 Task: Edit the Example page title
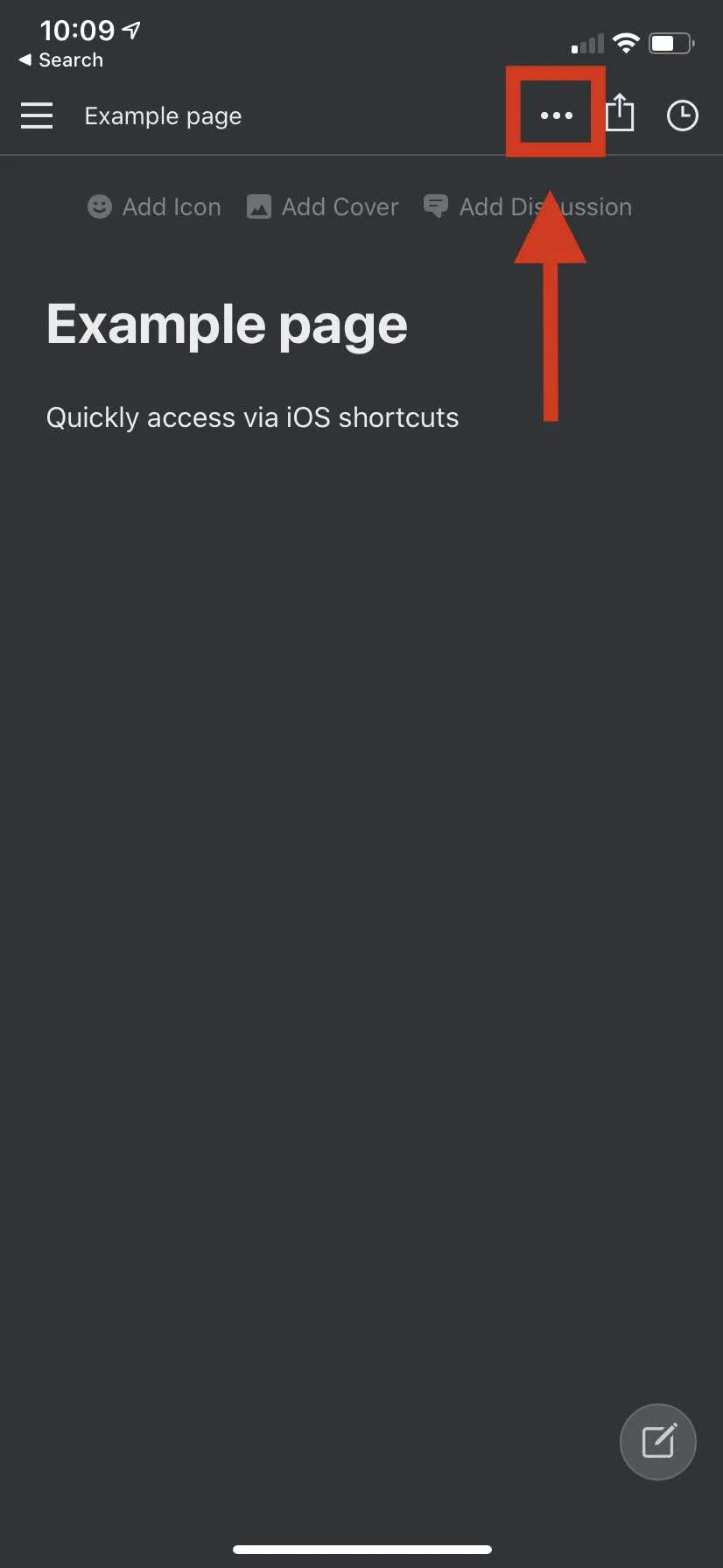tap(227, 325)
